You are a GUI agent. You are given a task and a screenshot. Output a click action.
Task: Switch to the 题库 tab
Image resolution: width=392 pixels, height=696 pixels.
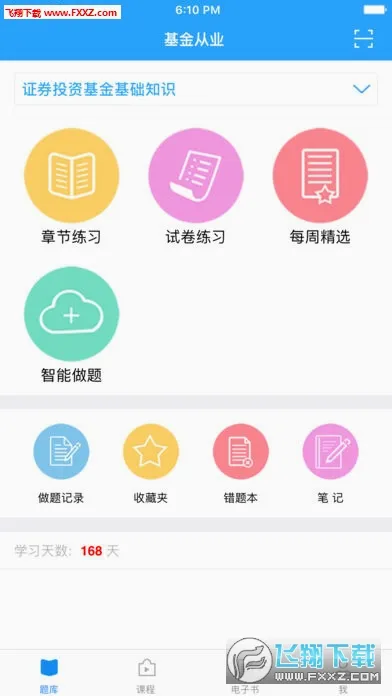click(x=49, y=675)
